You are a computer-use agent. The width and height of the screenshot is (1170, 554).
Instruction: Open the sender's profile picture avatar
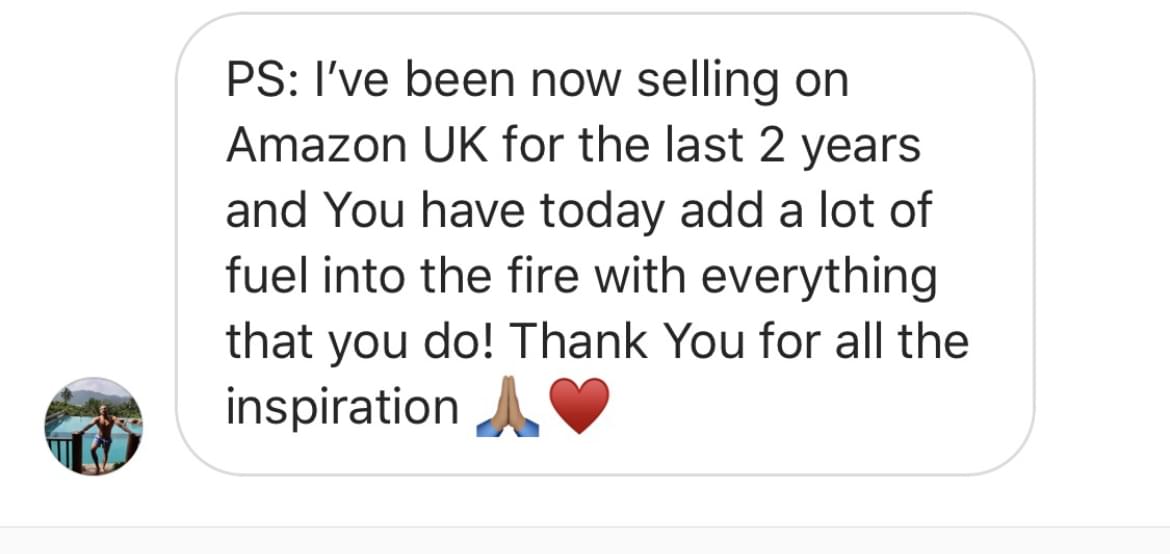[93, 426]
